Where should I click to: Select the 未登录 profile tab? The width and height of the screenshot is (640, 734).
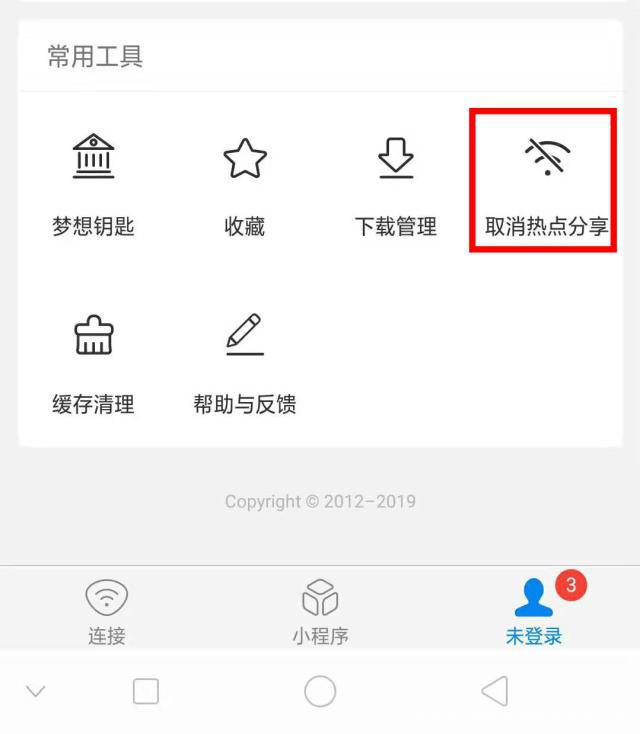[534, 610]
